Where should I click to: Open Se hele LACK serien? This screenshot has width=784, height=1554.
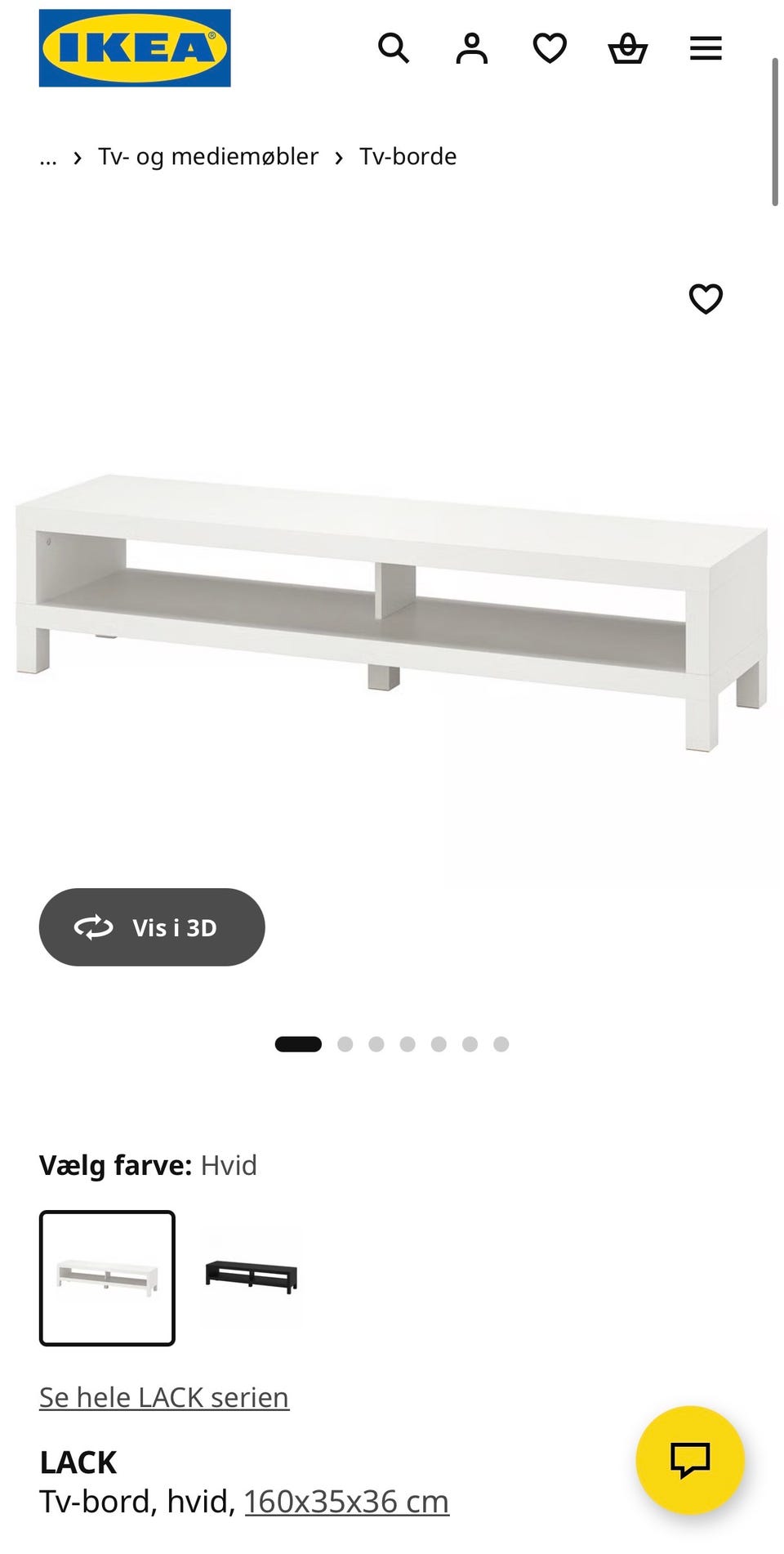pos(163,1397)
